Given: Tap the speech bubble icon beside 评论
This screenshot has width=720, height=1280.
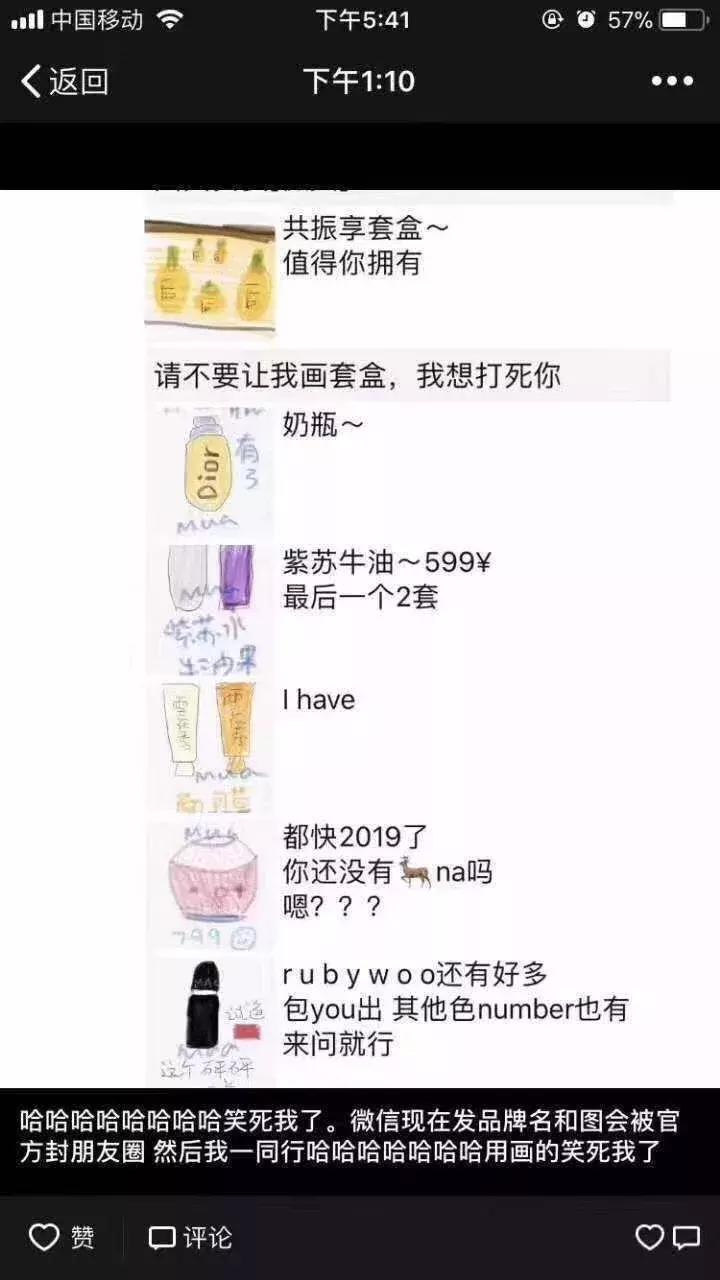Looking at the screenshot, I should tap(162, 1238).
